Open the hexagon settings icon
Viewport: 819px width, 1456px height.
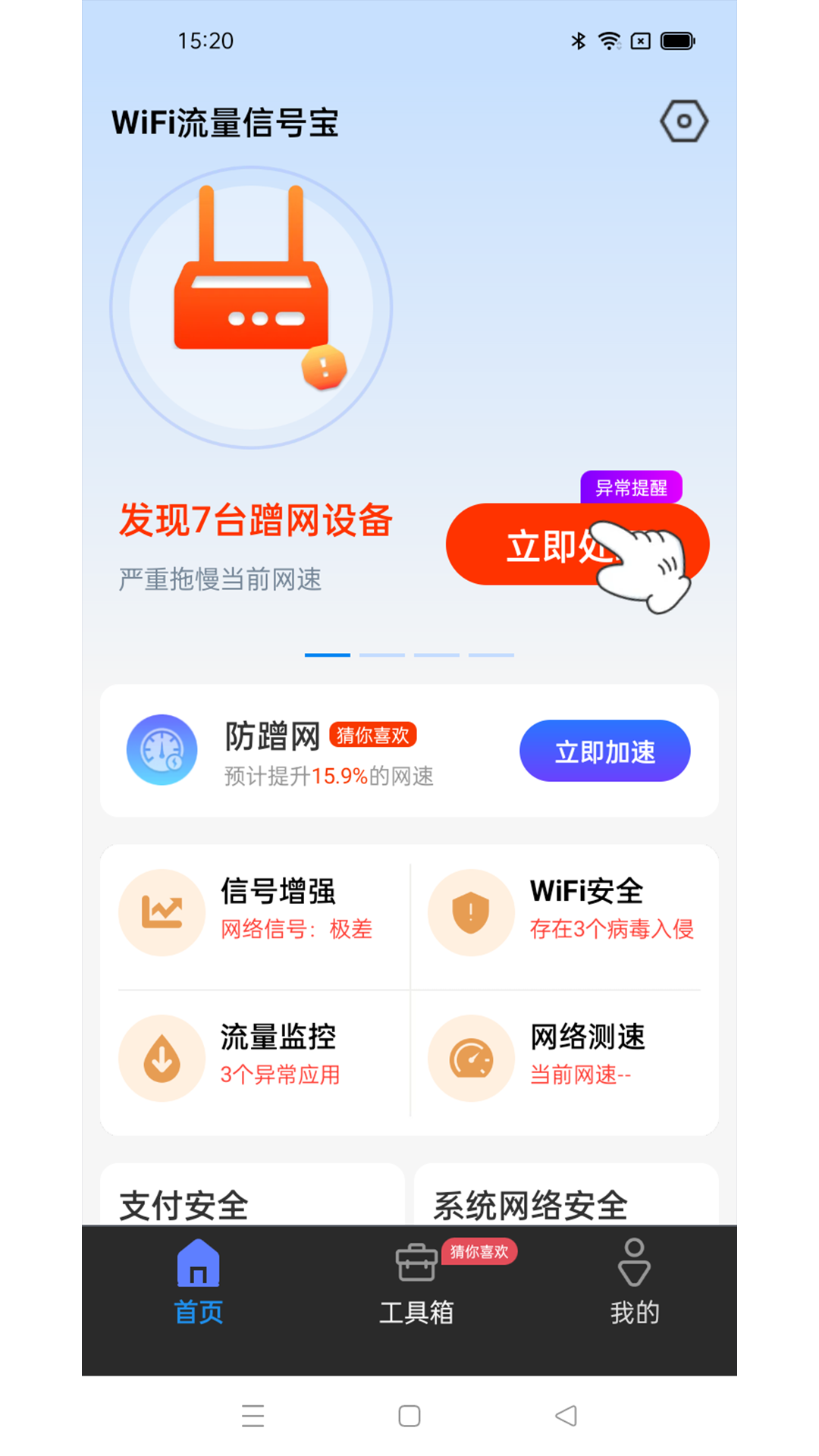[x=684, y=121]
